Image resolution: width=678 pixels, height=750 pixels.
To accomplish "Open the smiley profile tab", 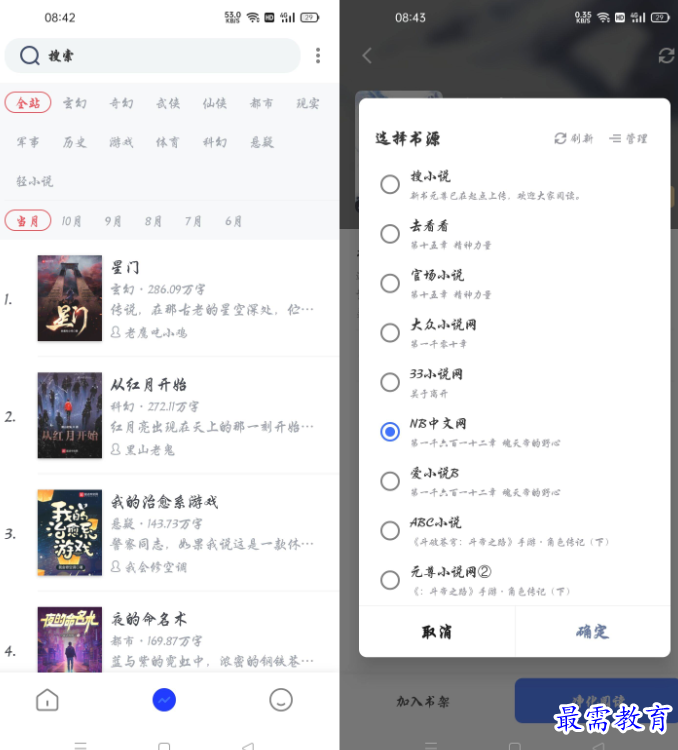I will pos(281,700).
